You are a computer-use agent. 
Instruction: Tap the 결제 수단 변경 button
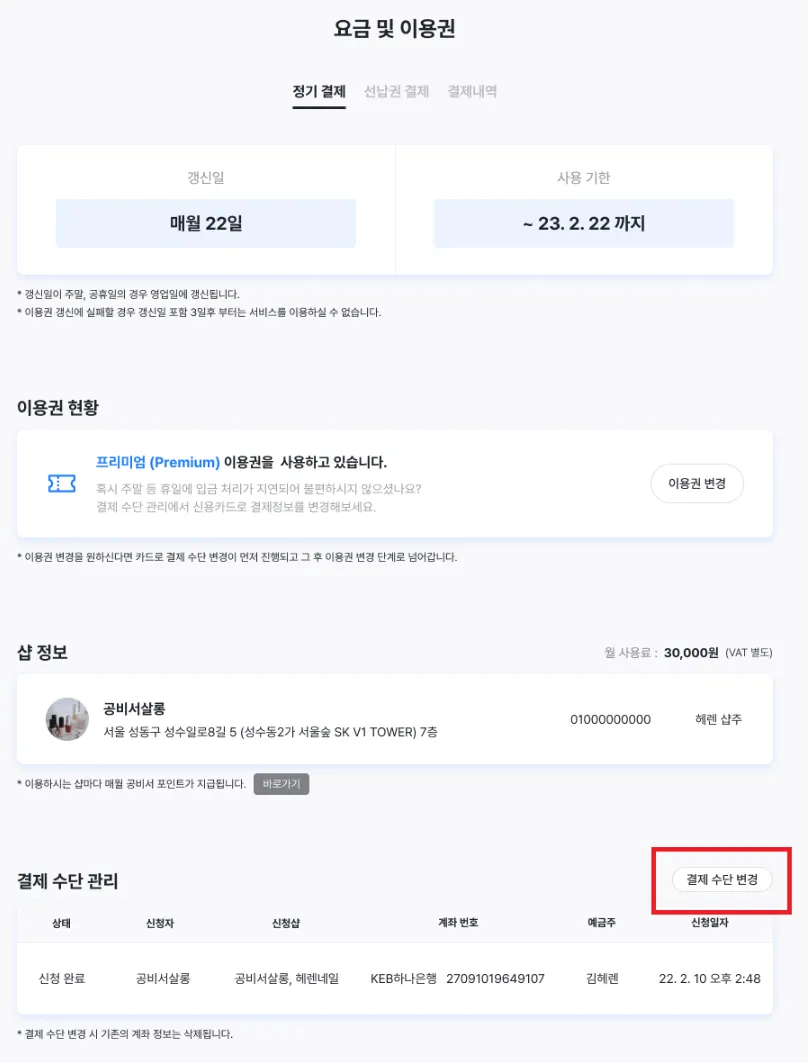click(x=722, y=879)
